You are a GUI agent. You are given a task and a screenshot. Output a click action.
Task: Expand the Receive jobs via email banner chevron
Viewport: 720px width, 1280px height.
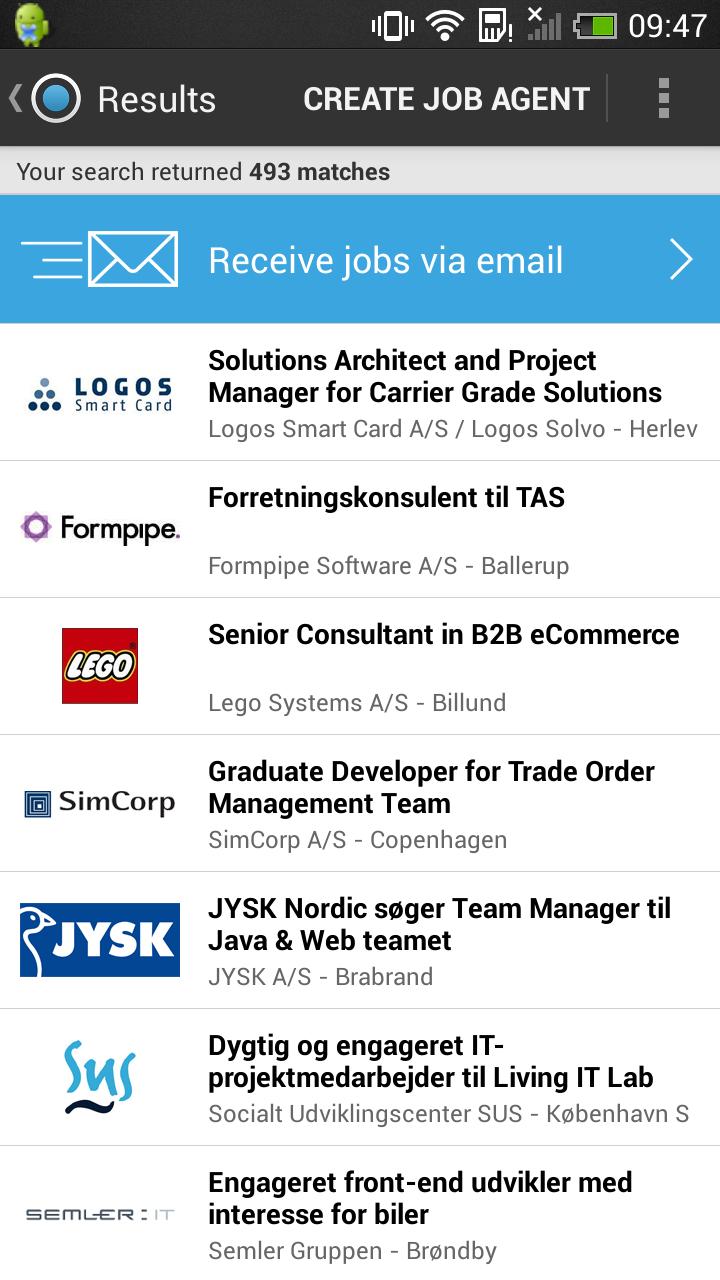click(681, 258)
